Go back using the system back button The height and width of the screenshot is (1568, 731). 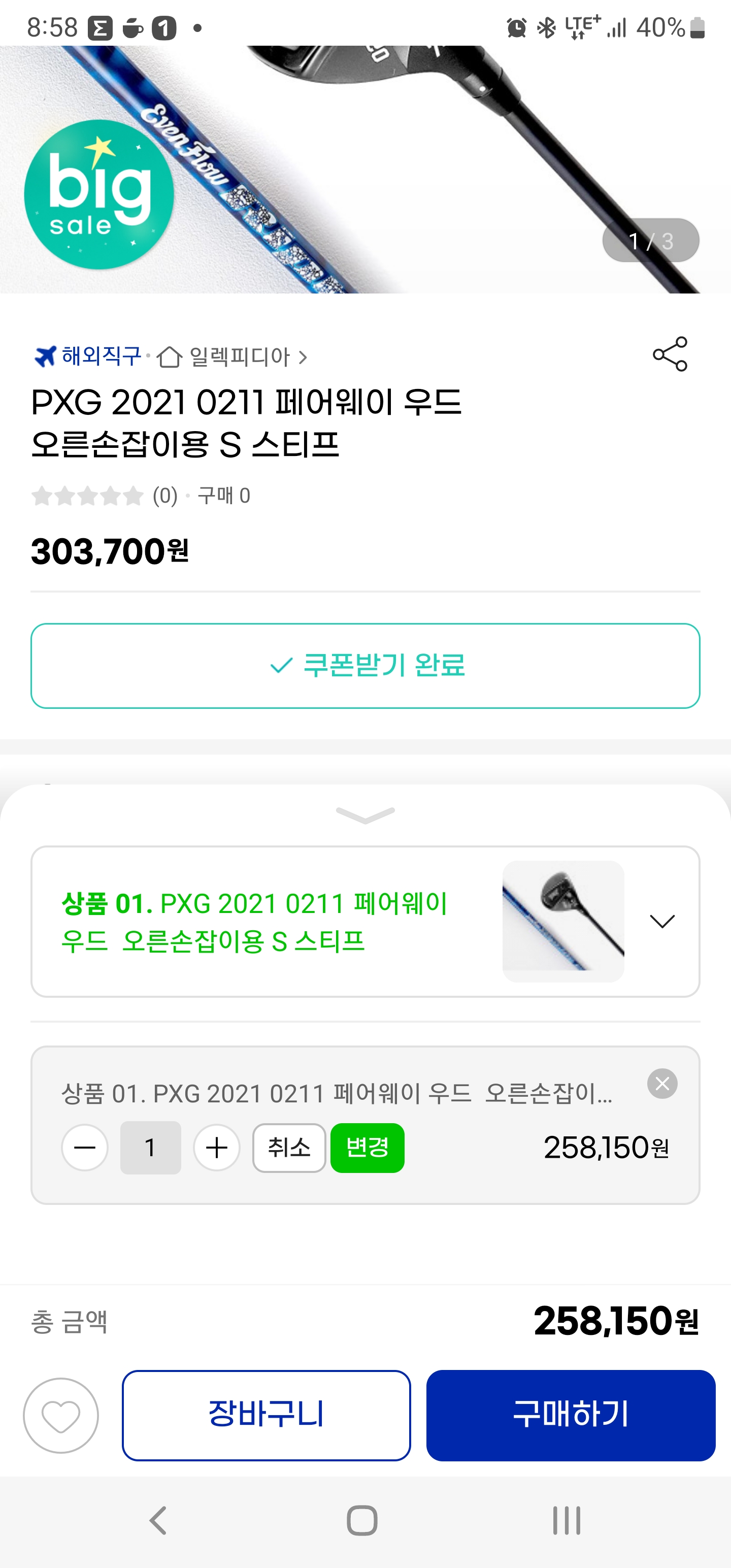pyautogui.click(x=158, y=1520)
